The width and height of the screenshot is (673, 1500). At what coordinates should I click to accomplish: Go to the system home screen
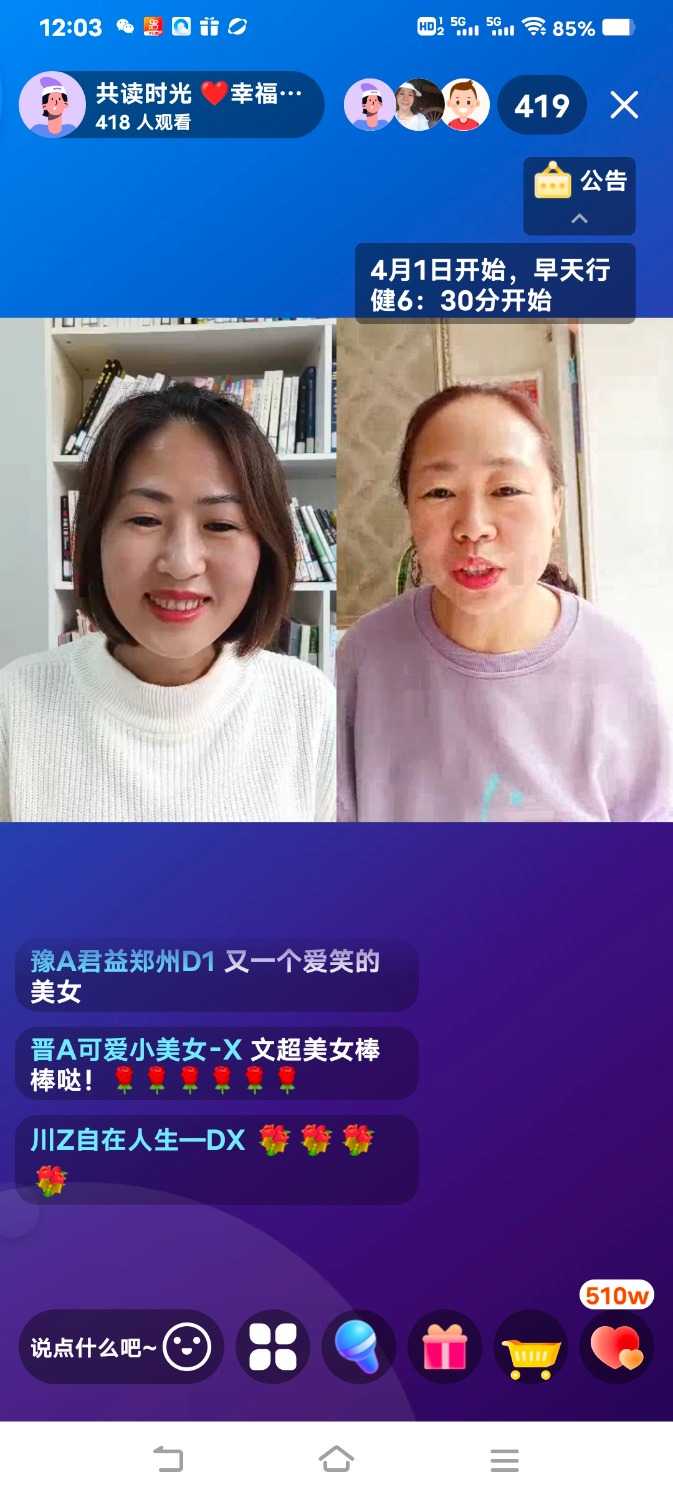(336, 1459)
